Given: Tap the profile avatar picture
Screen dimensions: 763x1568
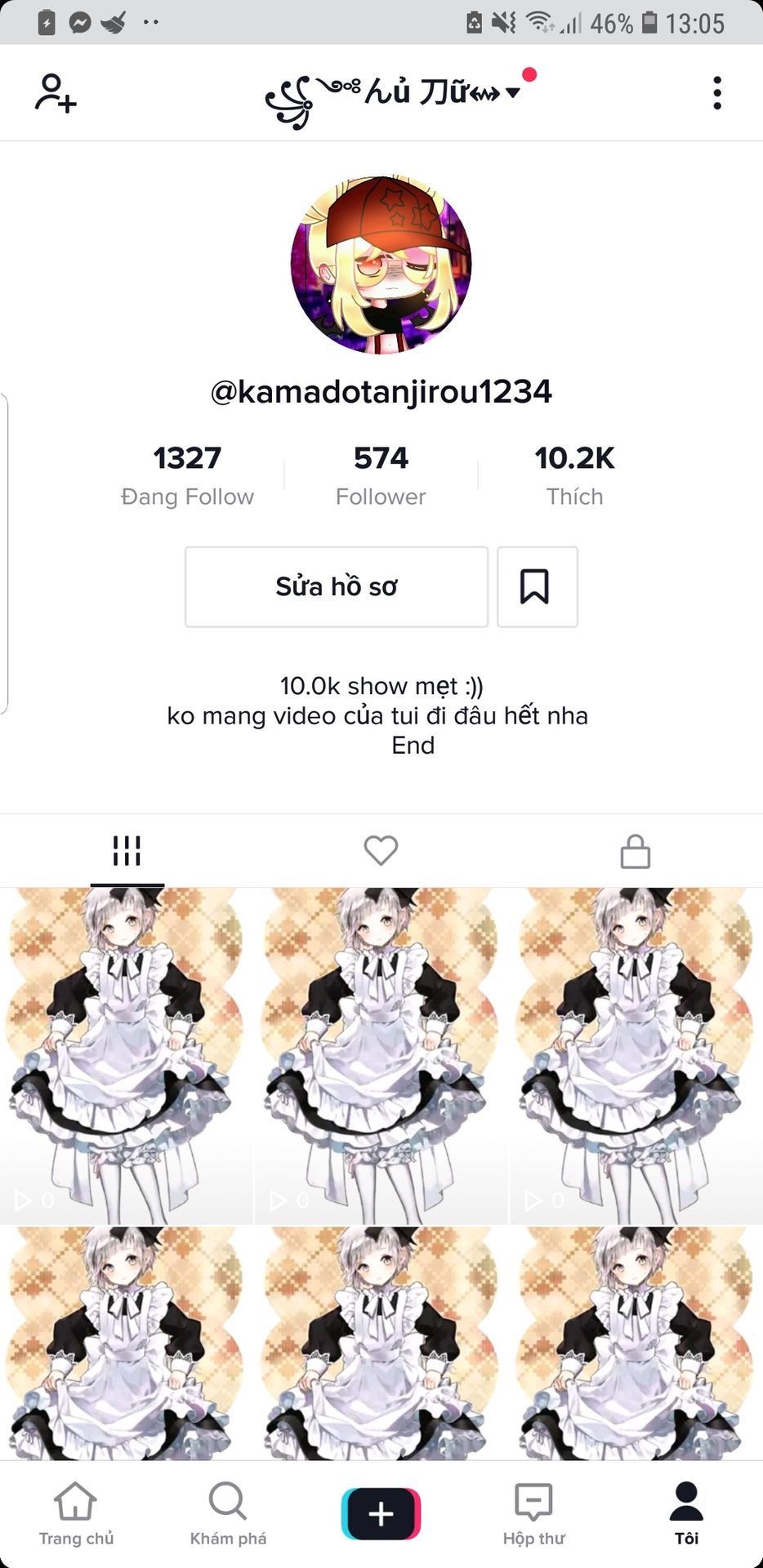Looking at the screenshot, I should (381, 264).
